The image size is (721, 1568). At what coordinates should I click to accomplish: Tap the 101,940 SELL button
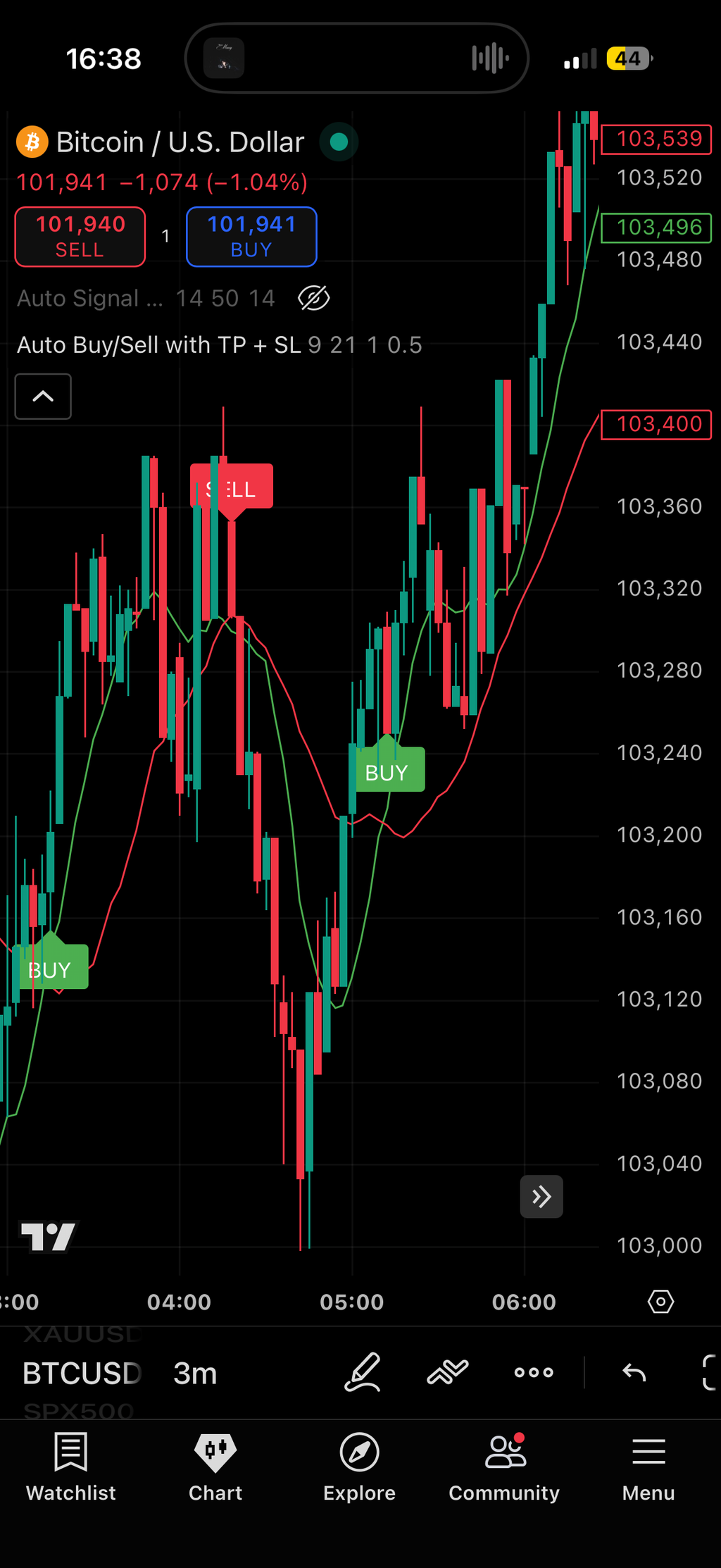tap(80, 237)
